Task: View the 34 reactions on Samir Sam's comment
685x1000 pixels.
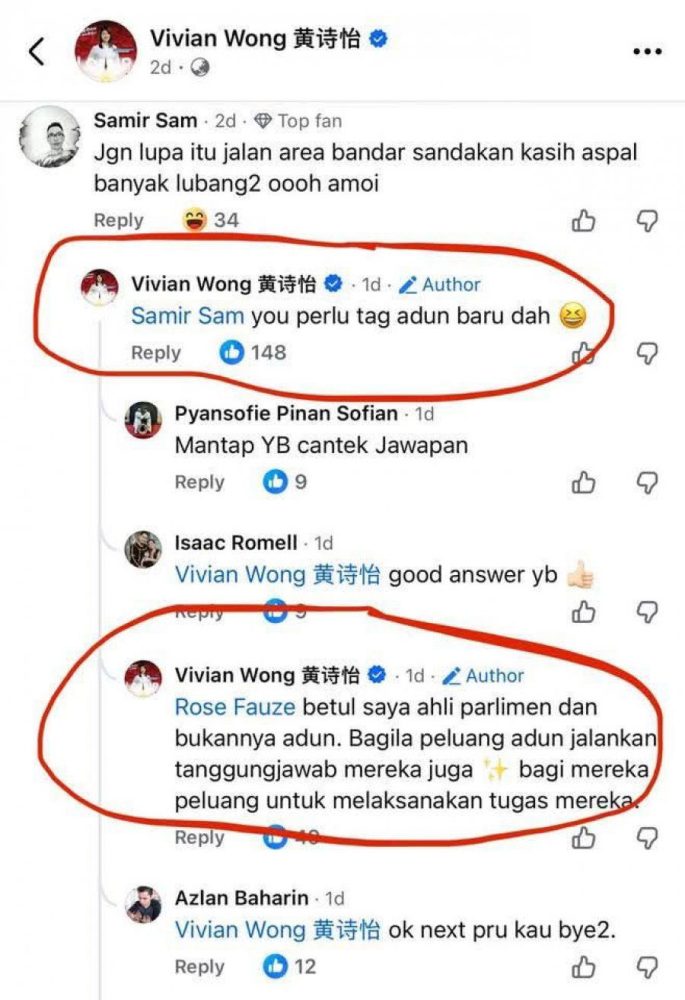Action: 210,220
